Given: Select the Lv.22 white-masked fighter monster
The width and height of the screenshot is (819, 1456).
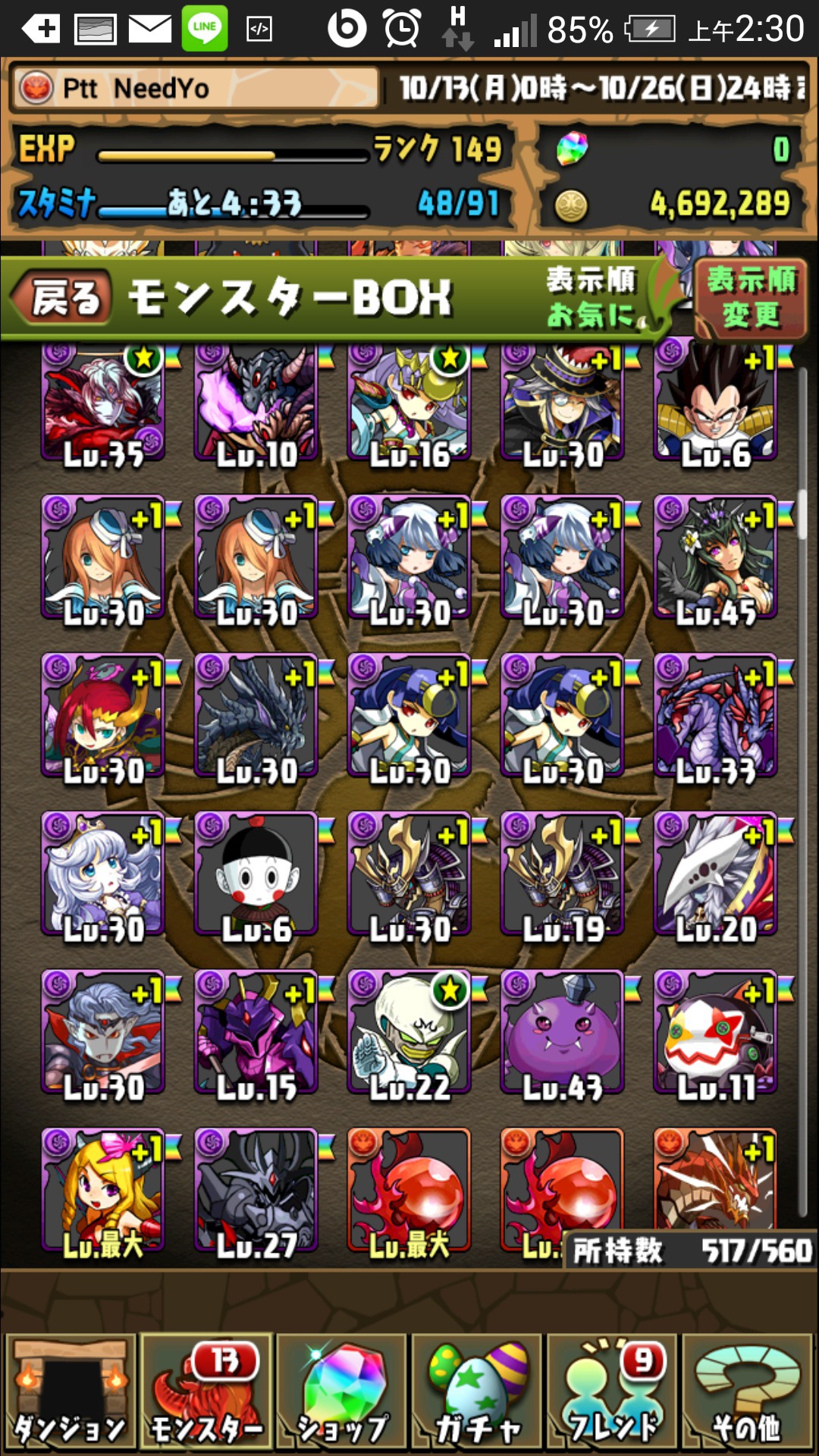Looking at the screenshot, I should pos(409,1034).
